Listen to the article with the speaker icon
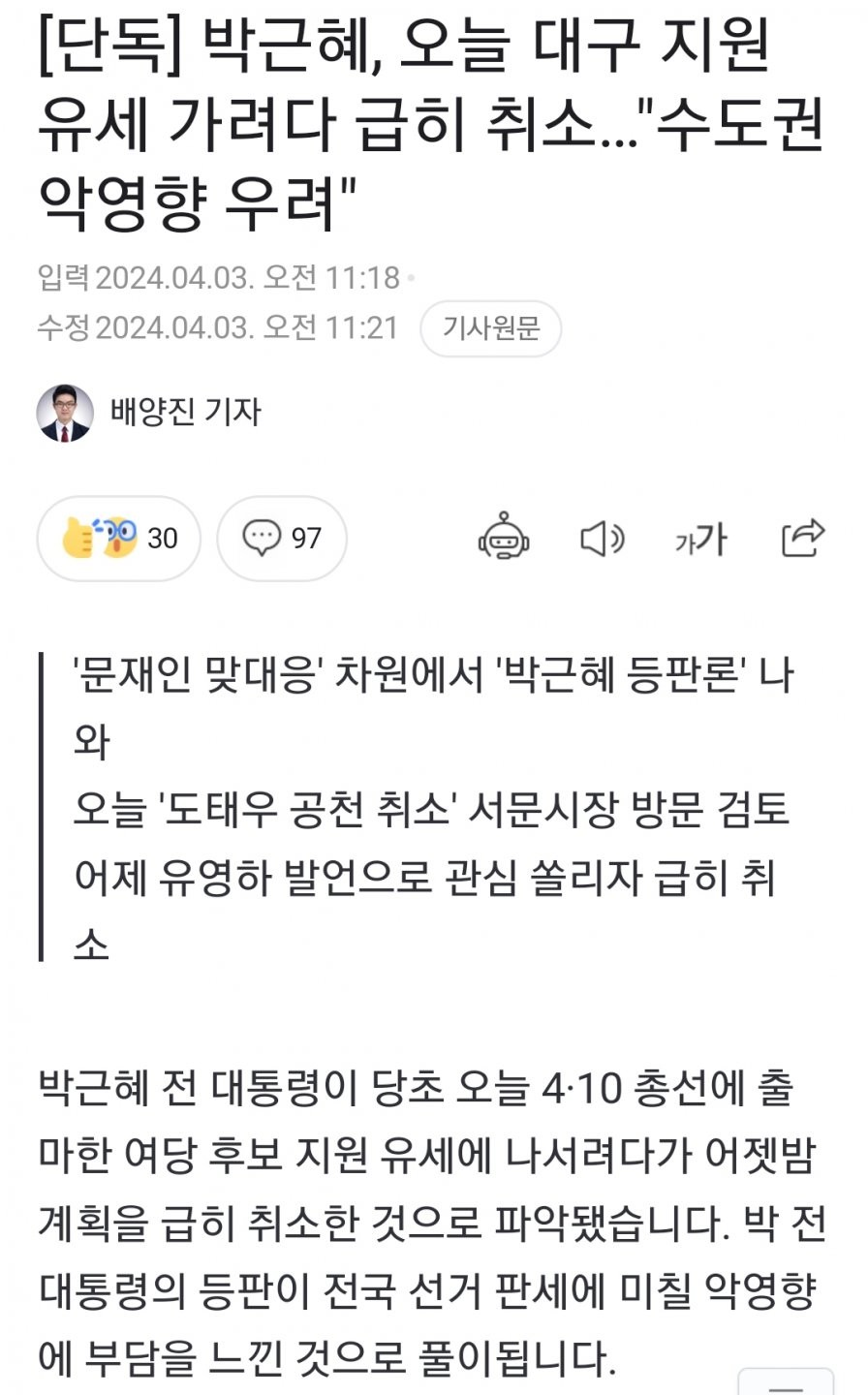The image size is (868, 1395). pyautogui.click(x=602, y=538)
